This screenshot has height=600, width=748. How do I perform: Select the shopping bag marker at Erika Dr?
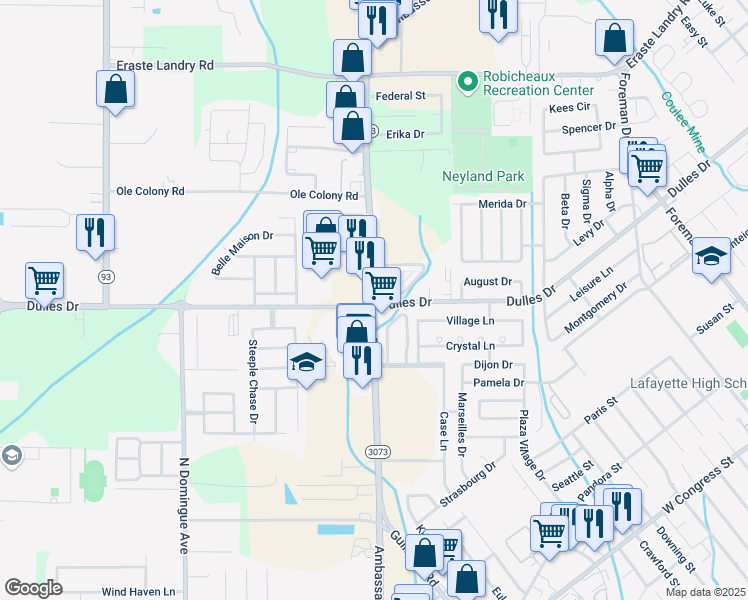pyautogui.click(x=352, y=127)
